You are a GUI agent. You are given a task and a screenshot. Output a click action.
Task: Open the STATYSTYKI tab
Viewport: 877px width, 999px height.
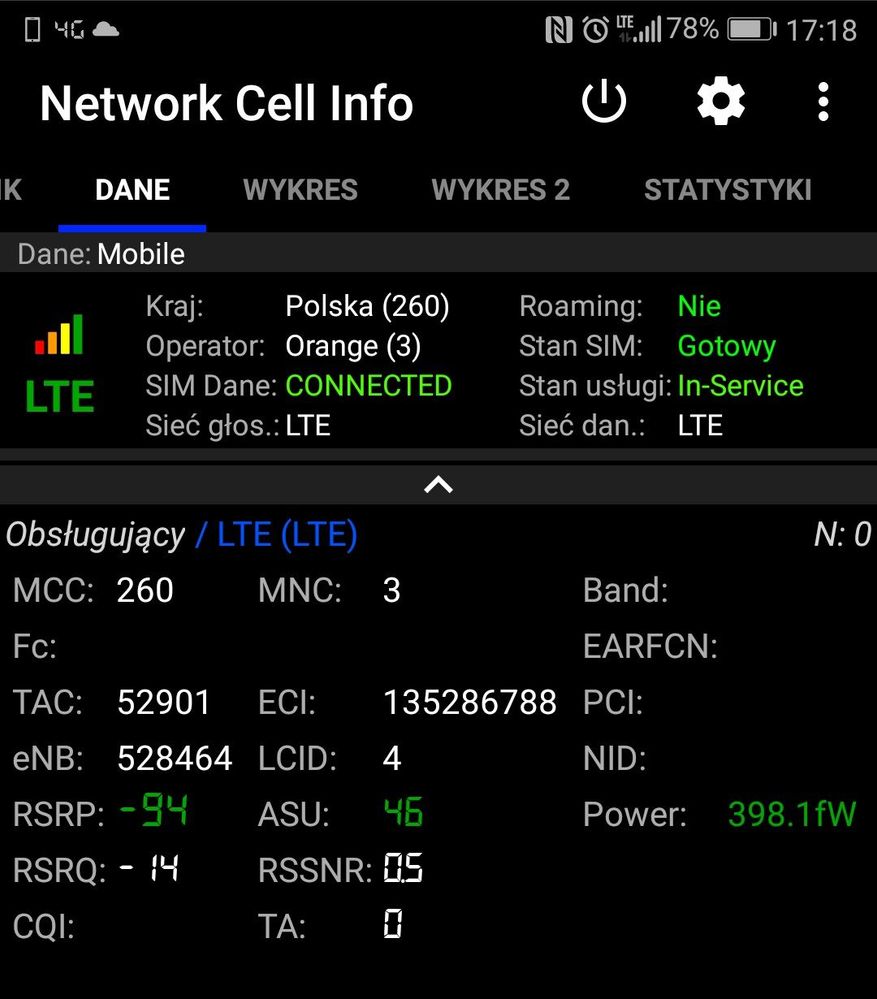pos(727,190)
